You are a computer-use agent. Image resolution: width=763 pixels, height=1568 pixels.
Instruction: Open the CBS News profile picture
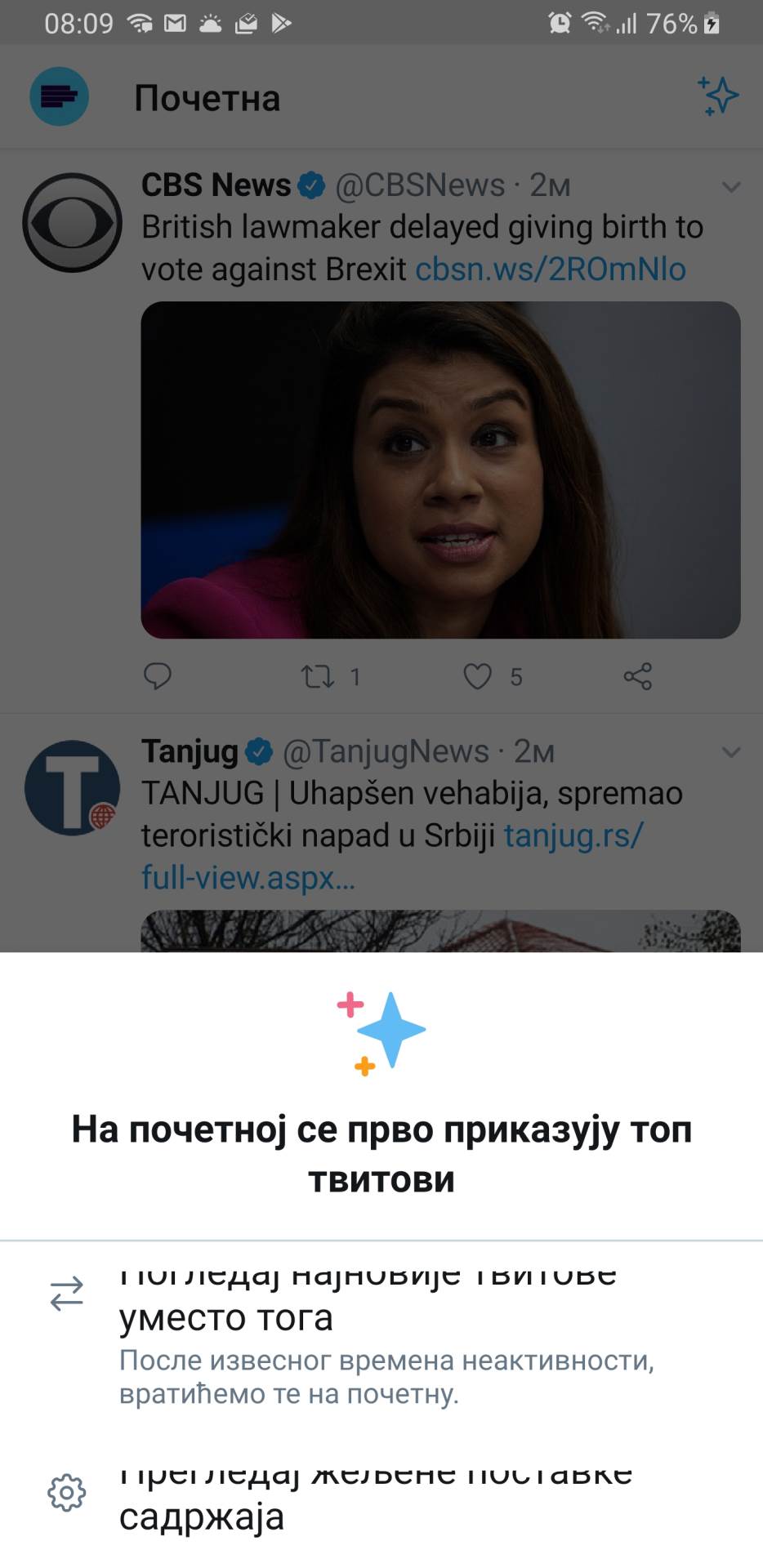72,222
